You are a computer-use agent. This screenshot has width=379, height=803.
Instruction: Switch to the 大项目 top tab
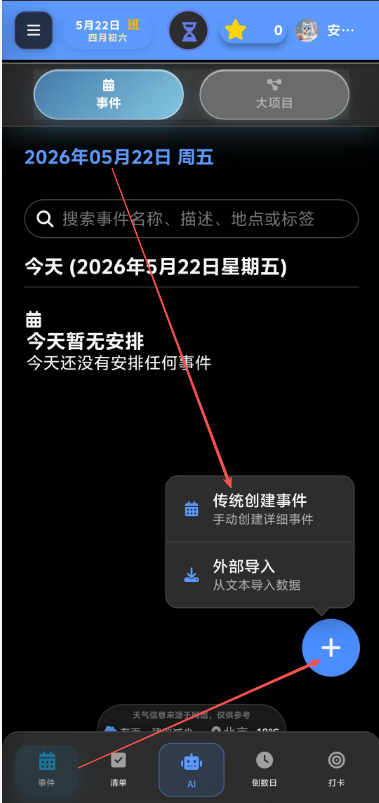[x=275, y=94]
